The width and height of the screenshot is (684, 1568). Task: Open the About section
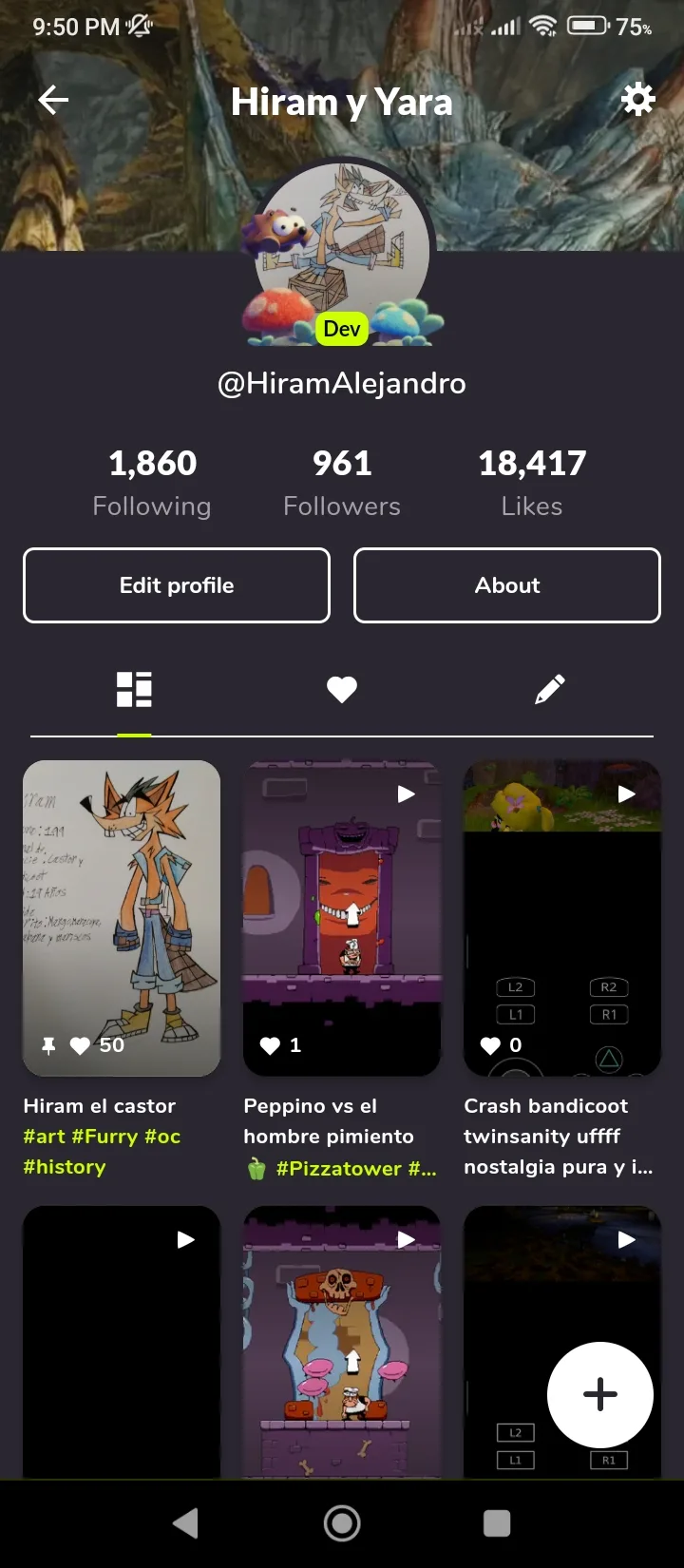(507, 585)
